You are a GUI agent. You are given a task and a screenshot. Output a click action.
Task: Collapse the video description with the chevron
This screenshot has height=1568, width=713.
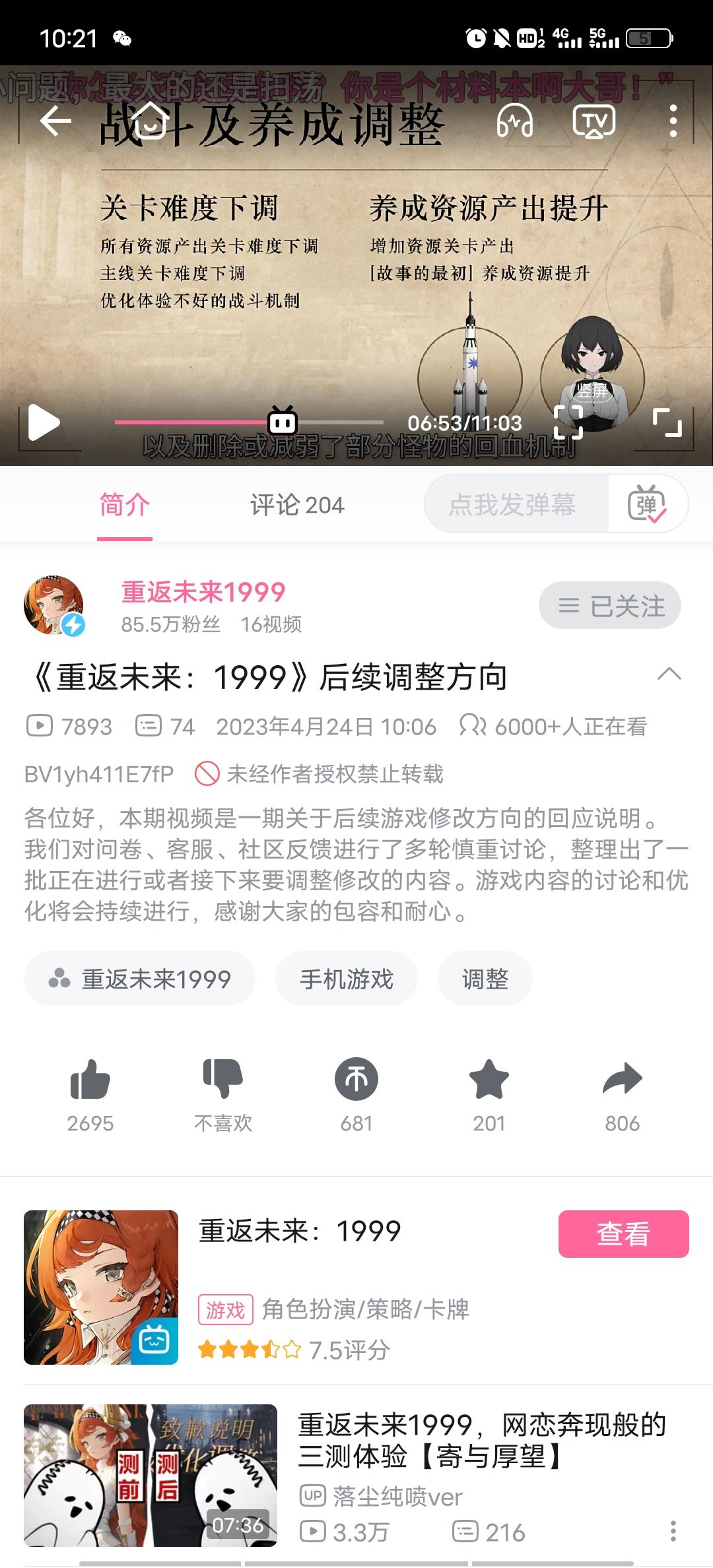click(x=669, y=674)
